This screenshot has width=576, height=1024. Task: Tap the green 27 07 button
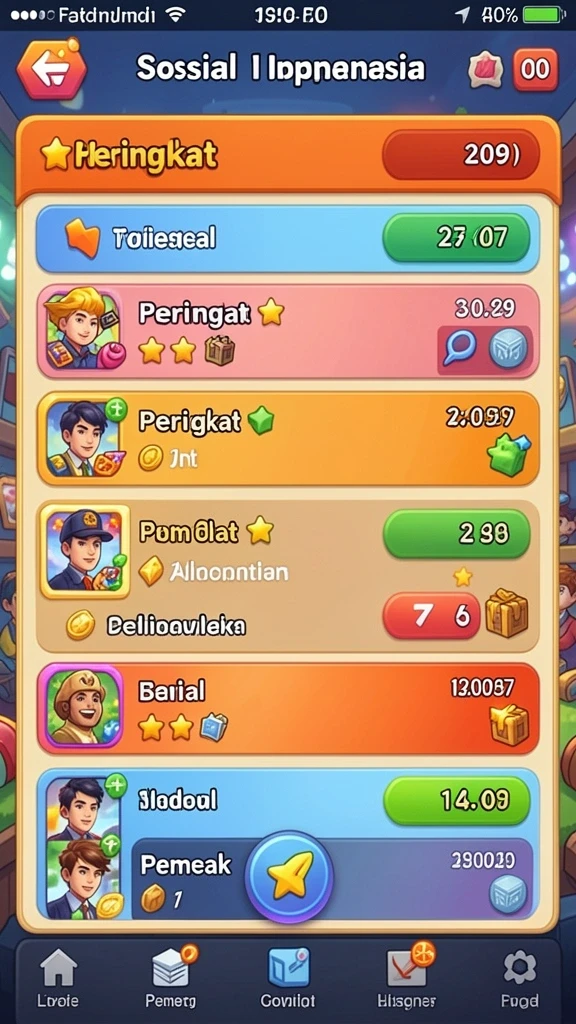click(x=456, y=238)
